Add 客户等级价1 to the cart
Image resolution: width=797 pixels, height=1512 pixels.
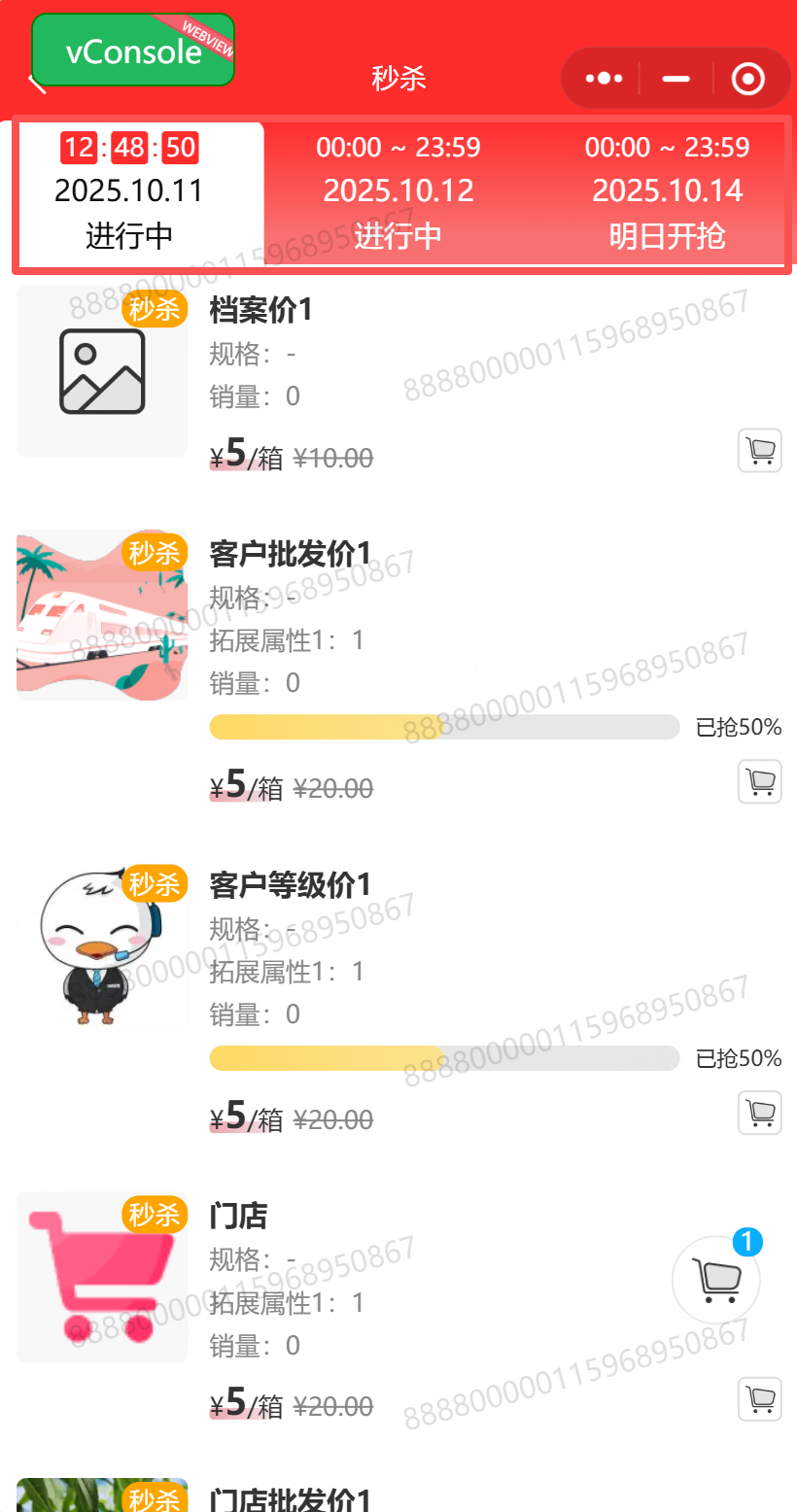pos(759,1113)
